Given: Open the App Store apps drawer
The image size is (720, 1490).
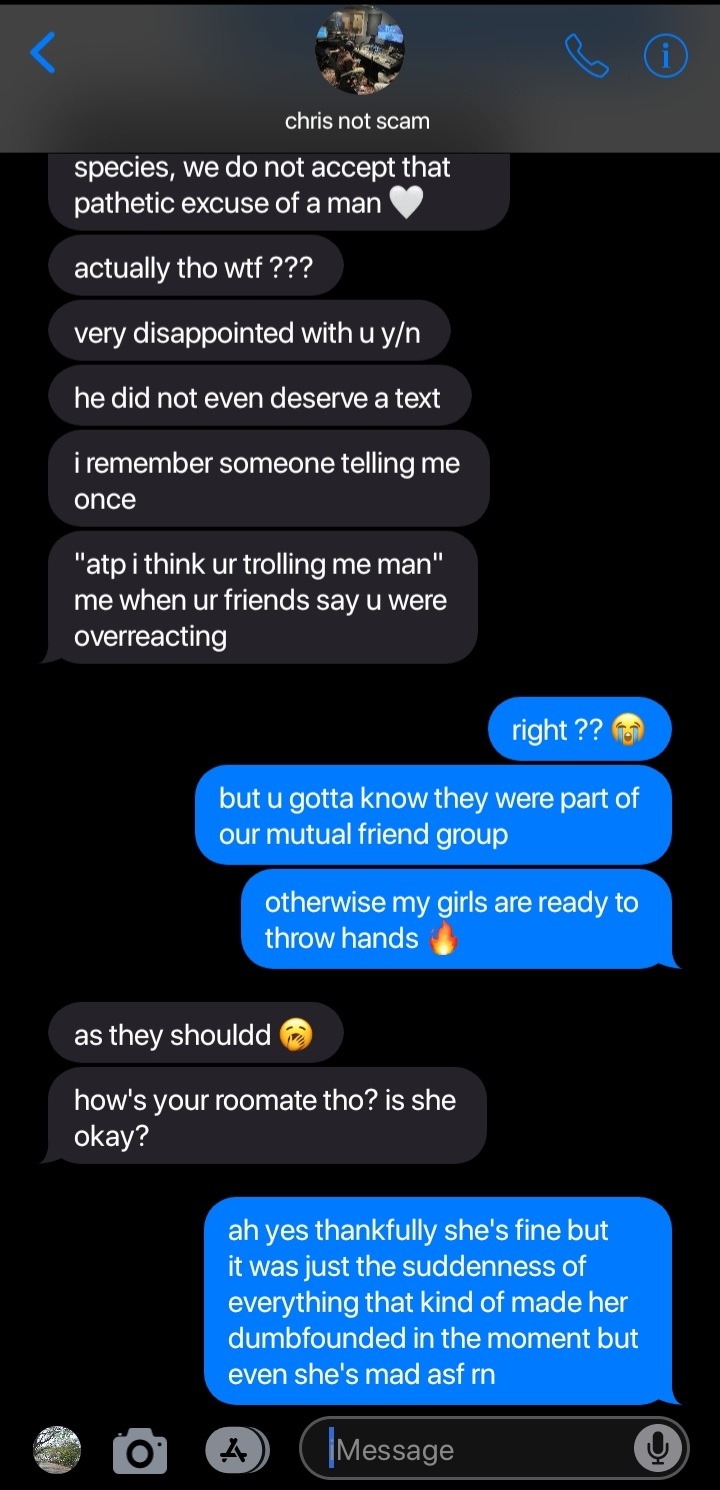Looking at the screenshot, I should click(236, 1449).
